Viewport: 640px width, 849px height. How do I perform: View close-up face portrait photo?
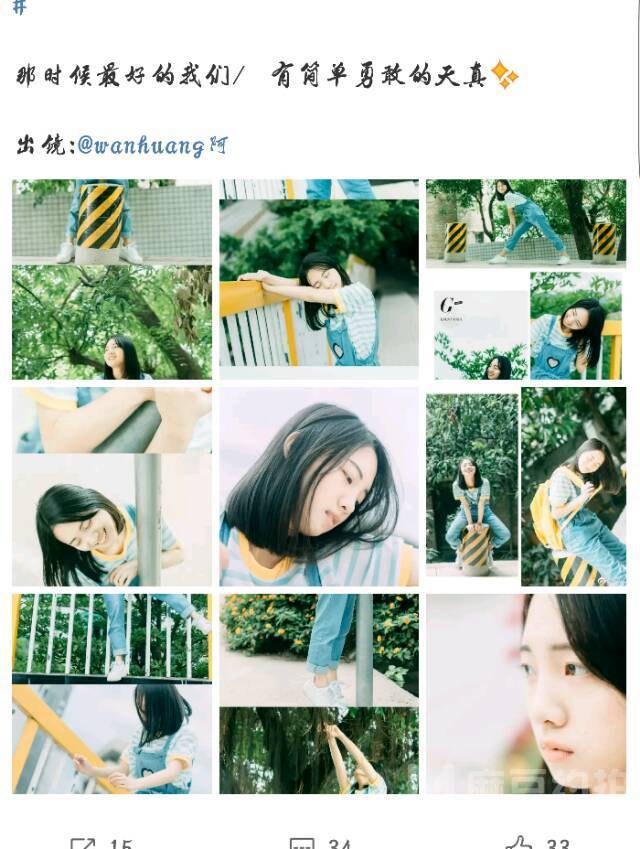pos(526,694)
